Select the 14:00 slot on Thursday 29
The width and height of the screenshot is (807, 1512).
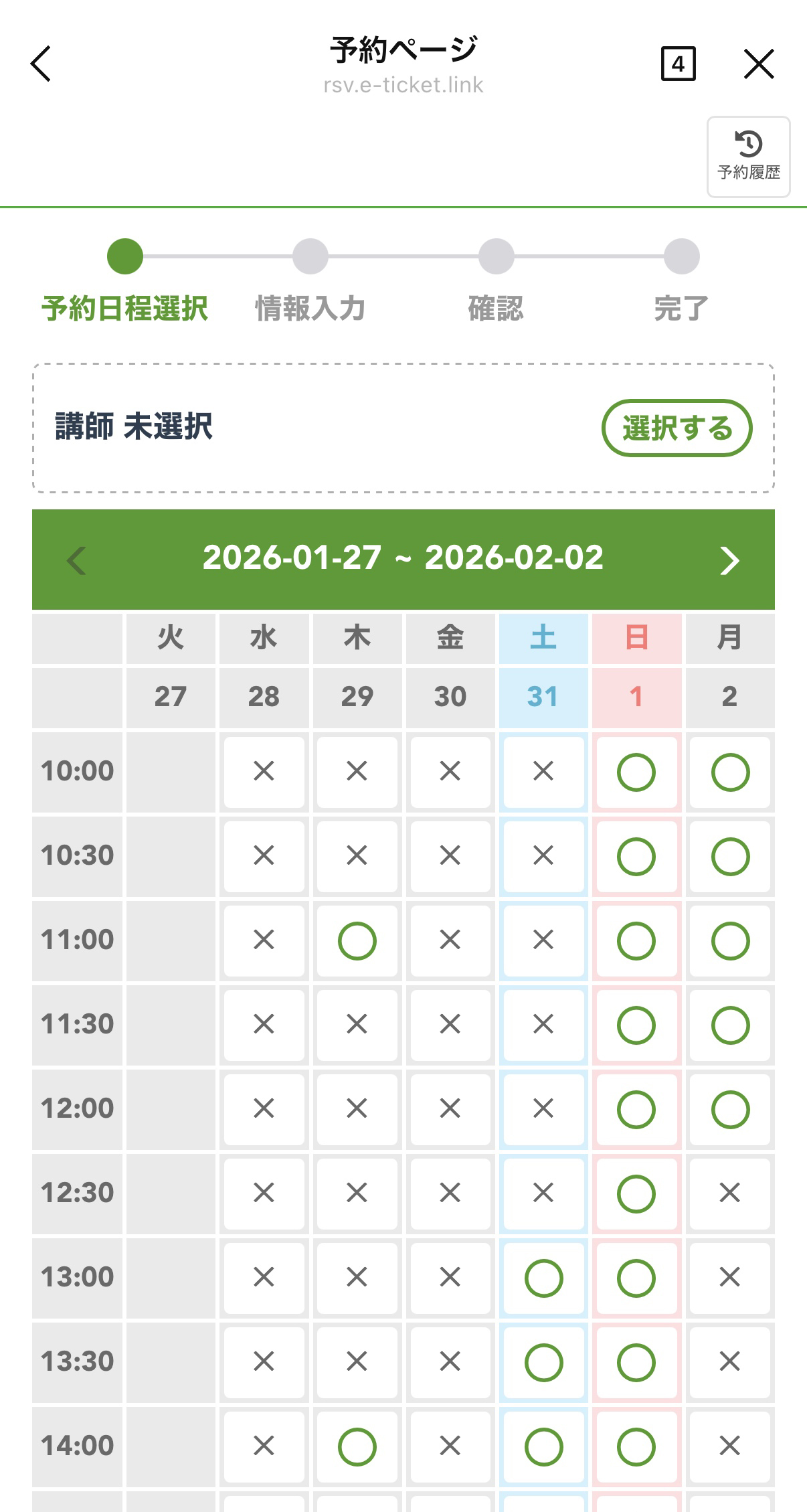point(357,1446)
